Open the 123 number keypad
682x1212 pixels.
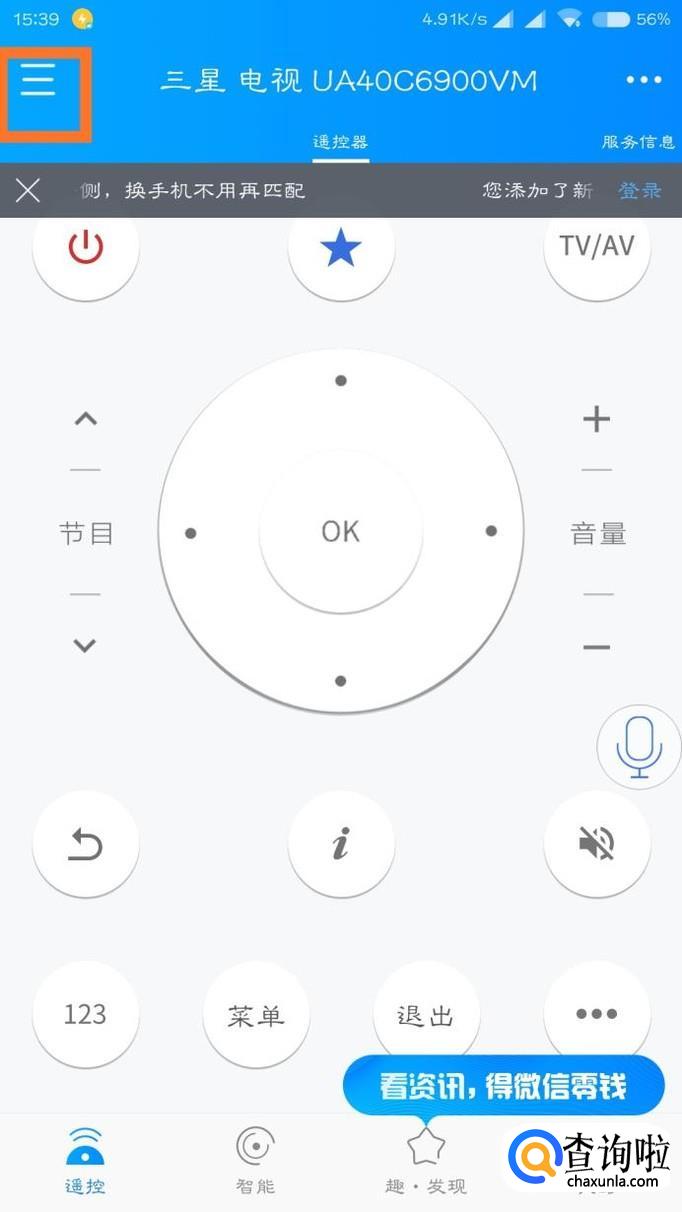(86, 1015)
